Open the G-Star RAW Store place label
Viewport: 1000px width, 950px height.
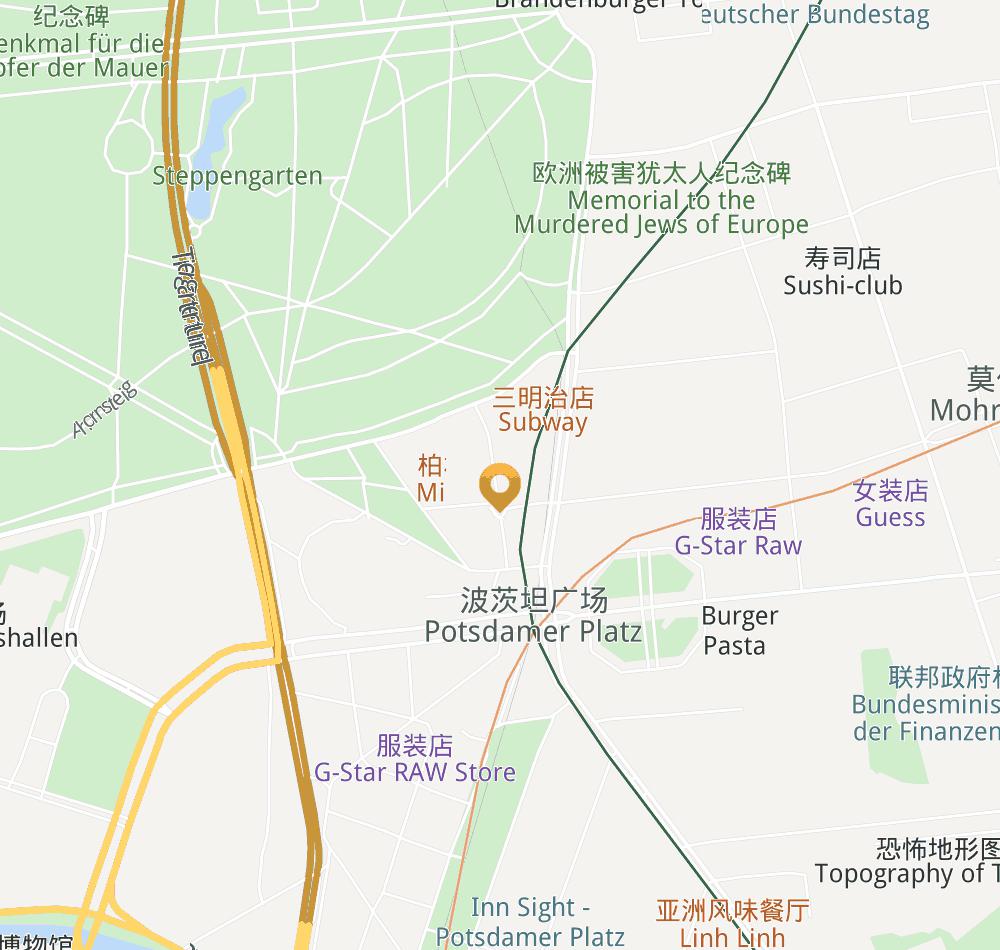[415, 759]
